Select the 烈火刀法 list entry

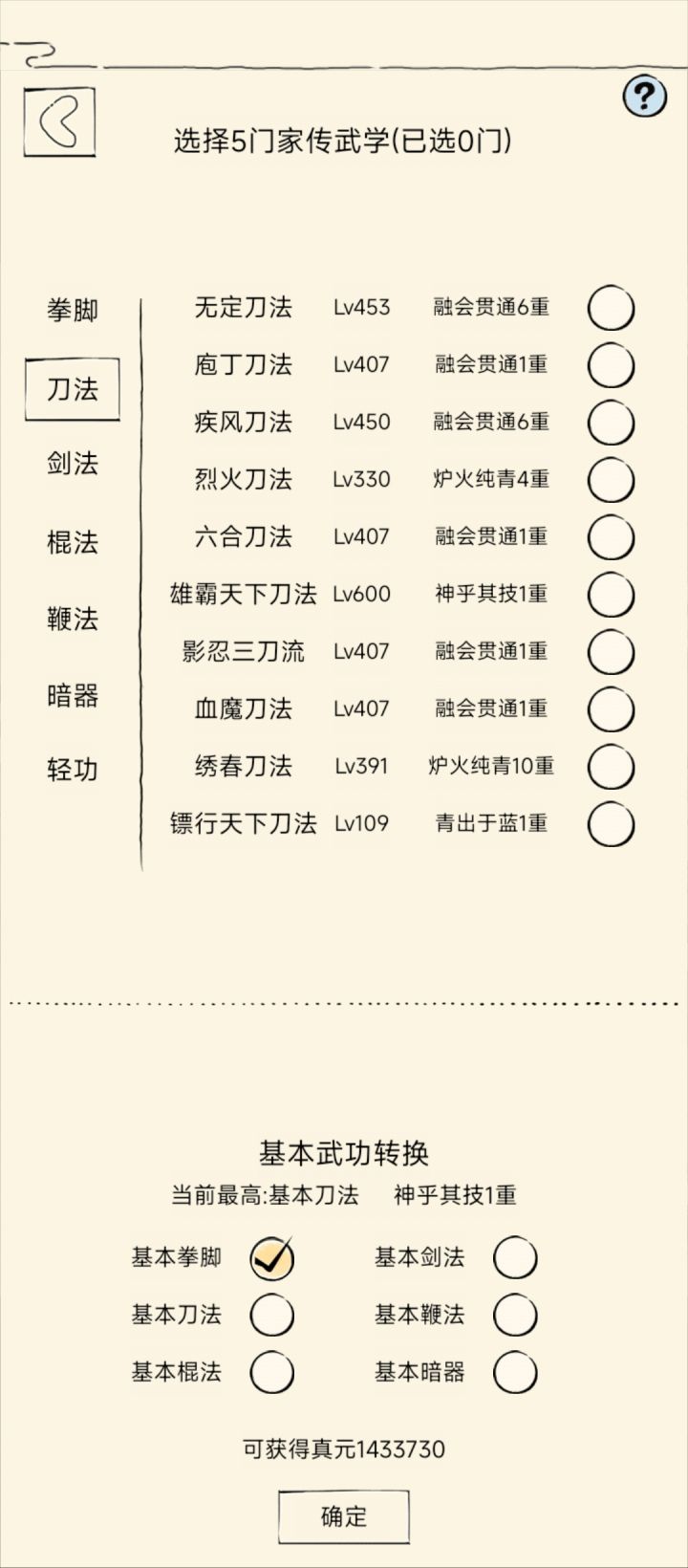tap(610, 480)
